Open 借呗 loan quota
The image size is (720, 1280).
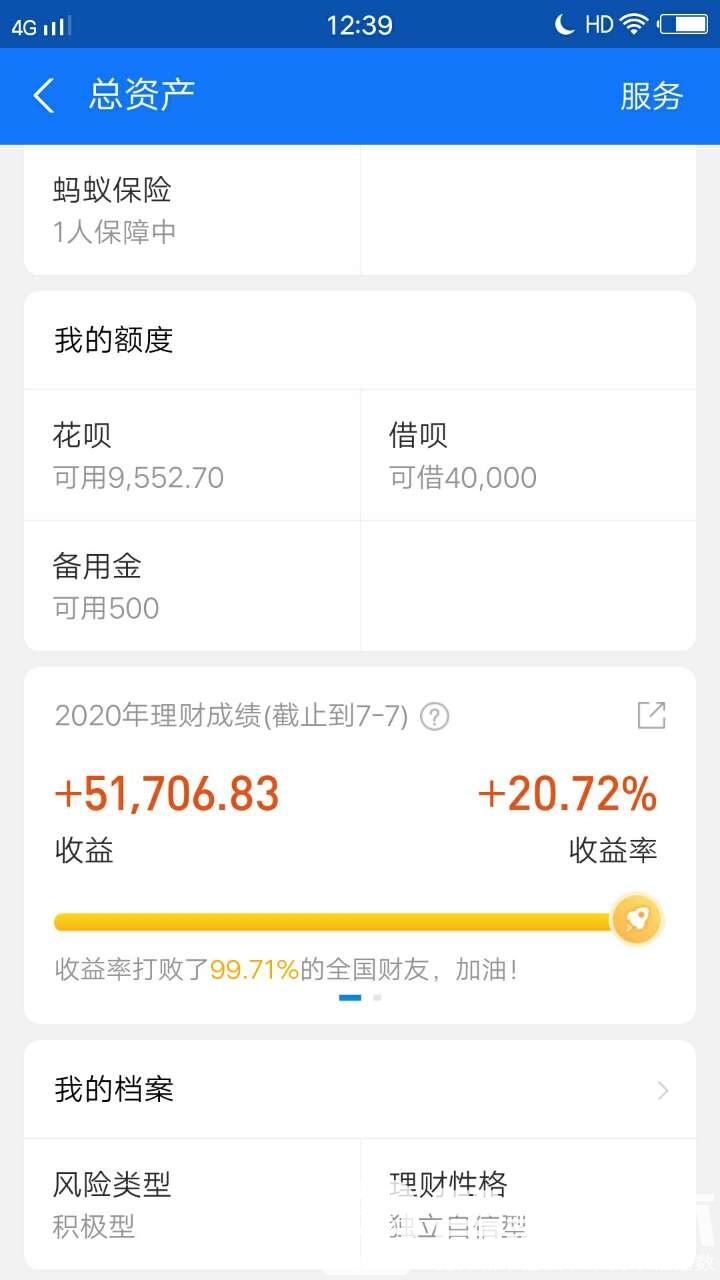tap(527, 455)
